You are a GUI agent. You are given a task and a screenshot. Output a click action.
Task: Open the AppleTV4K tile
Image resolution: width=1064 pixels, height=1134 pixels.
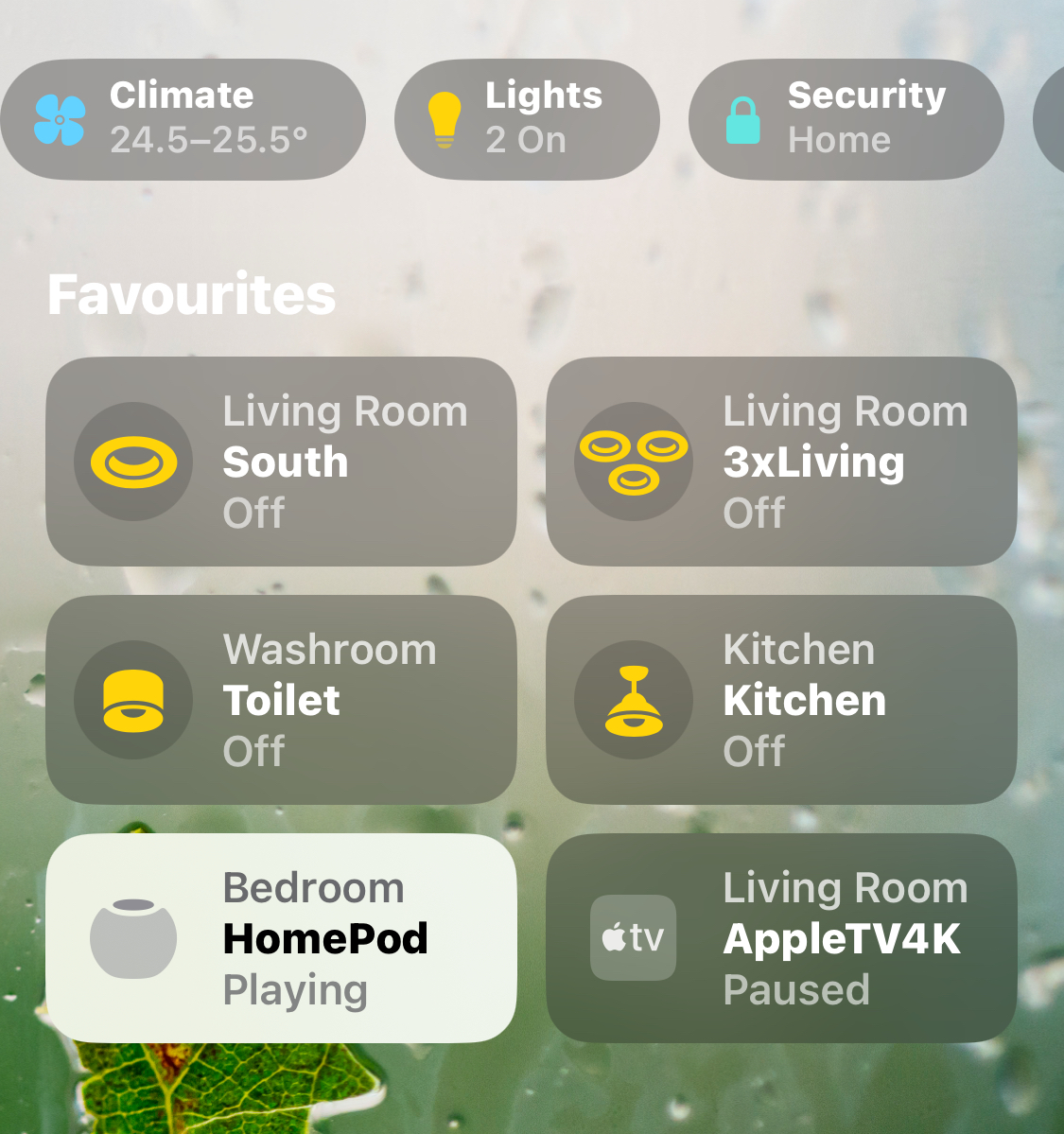tap(781, 939)
